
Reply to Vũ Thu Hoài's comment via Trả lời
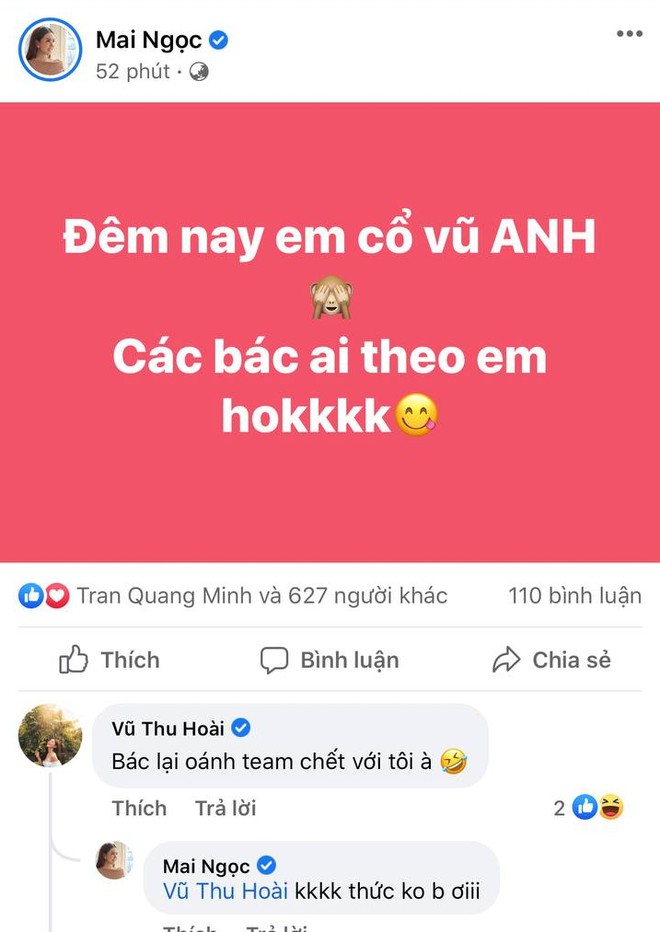point(225,808)
